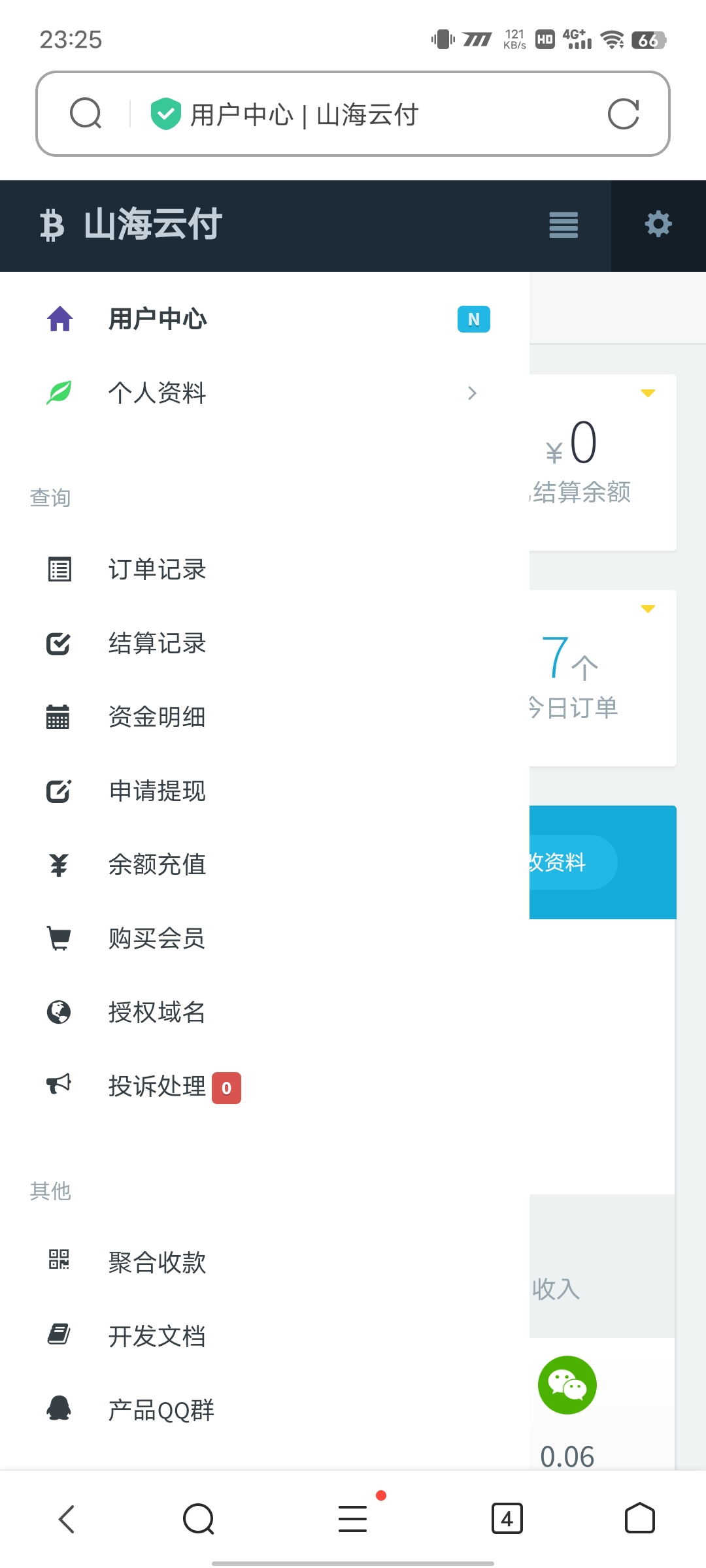Screen dimensions: 706x1568
Task: Open 订单记录
Action: [157, 569]
